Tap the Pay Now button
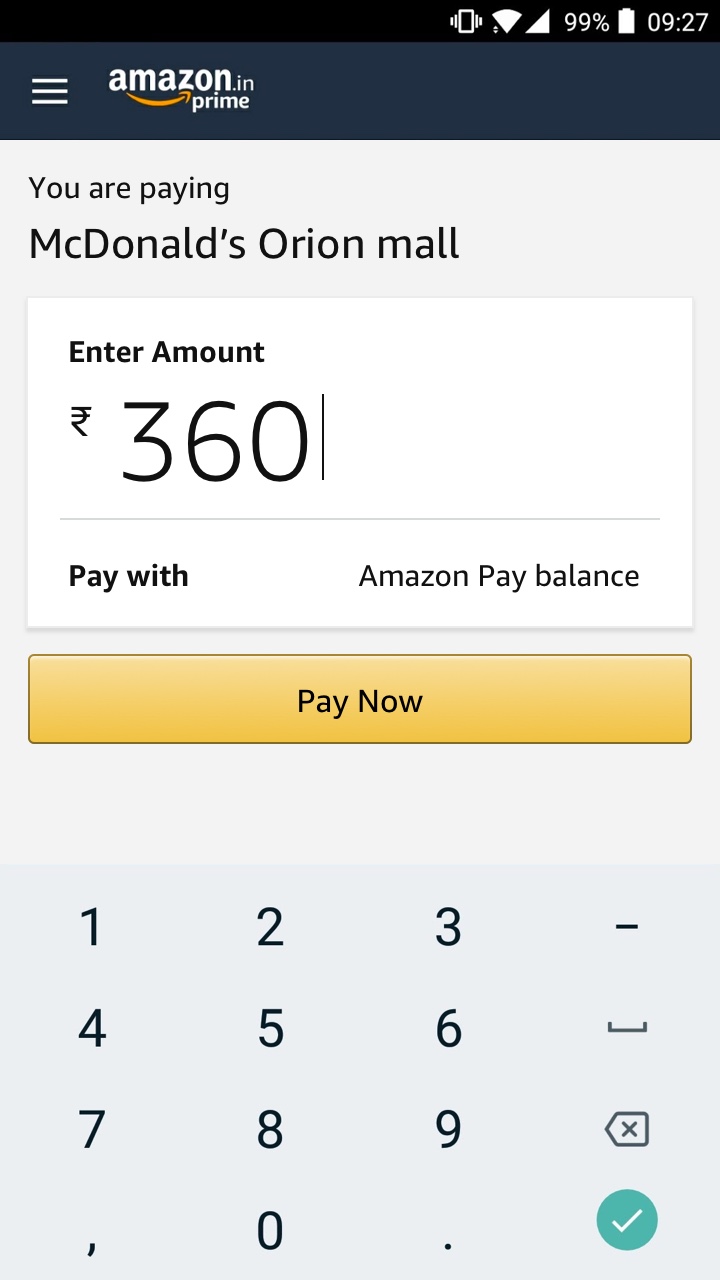This screenshot has height=1280, width=720. click(x=360, y=700)
